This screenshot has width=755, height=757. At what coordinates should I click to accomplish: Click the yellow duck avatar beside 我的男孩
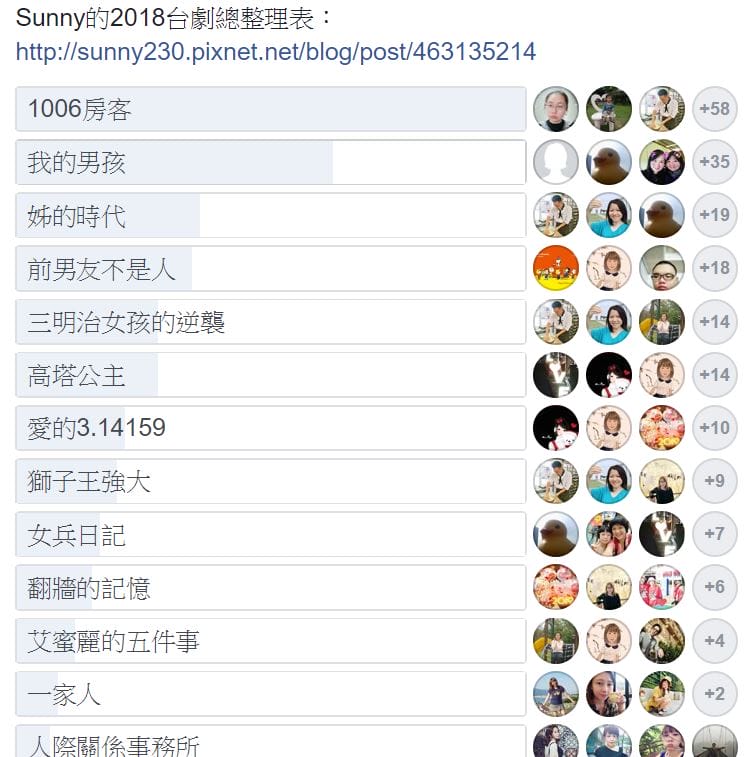click(x=610, y=162)
